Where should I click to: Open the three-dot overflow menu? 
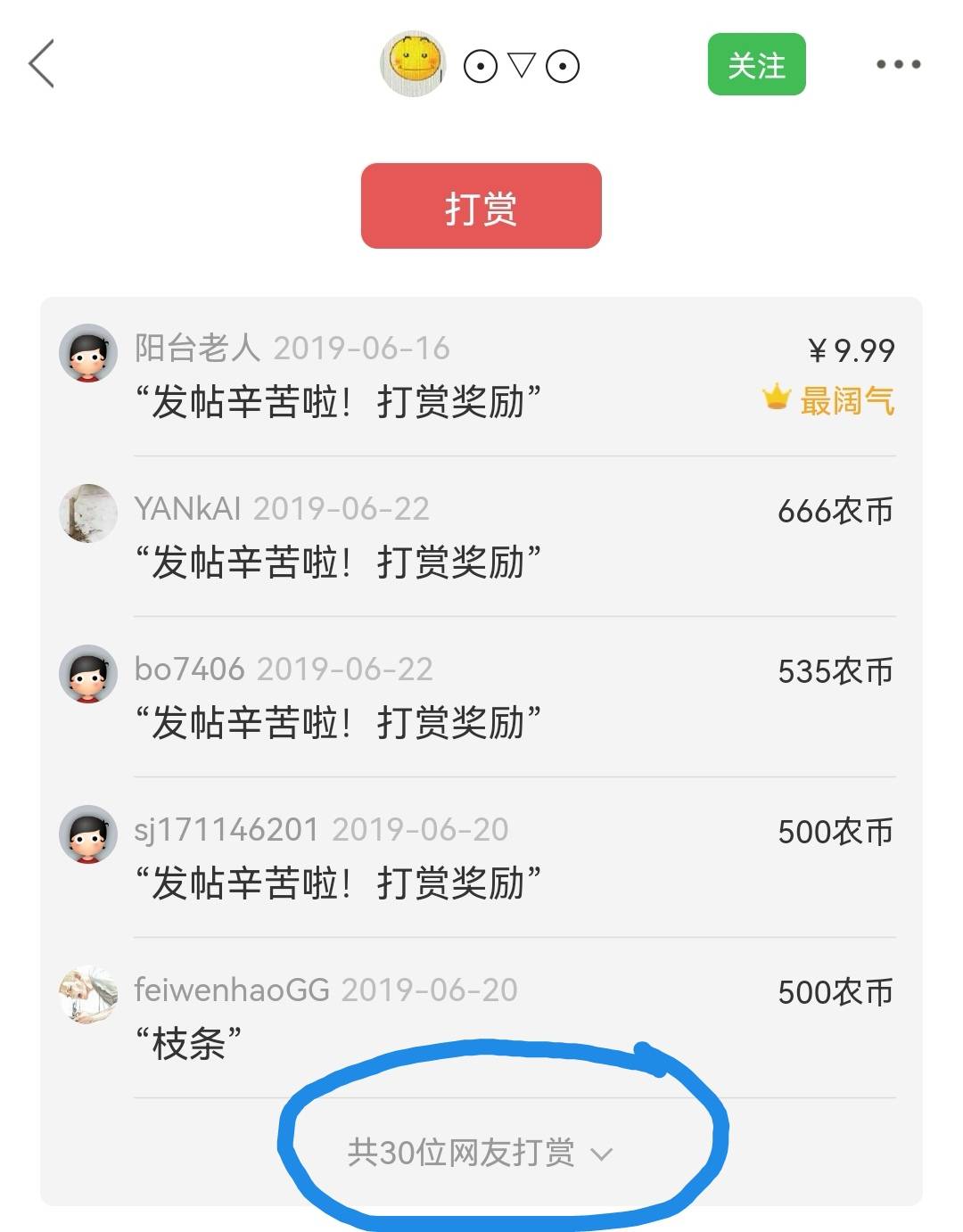coord(898,64)
